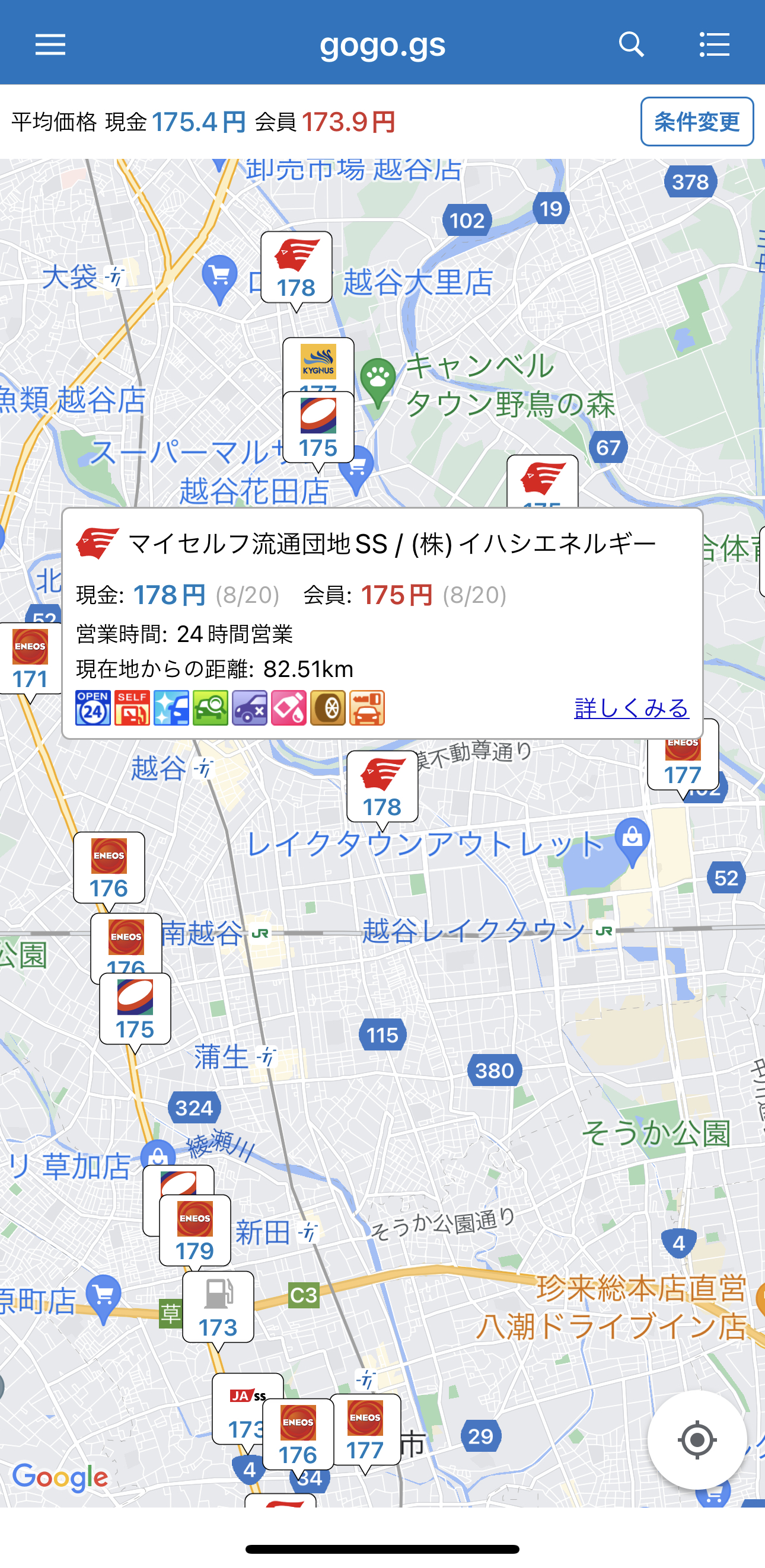Switch to list view icon
765x1568 pixels.
click(x=714, y=44)
